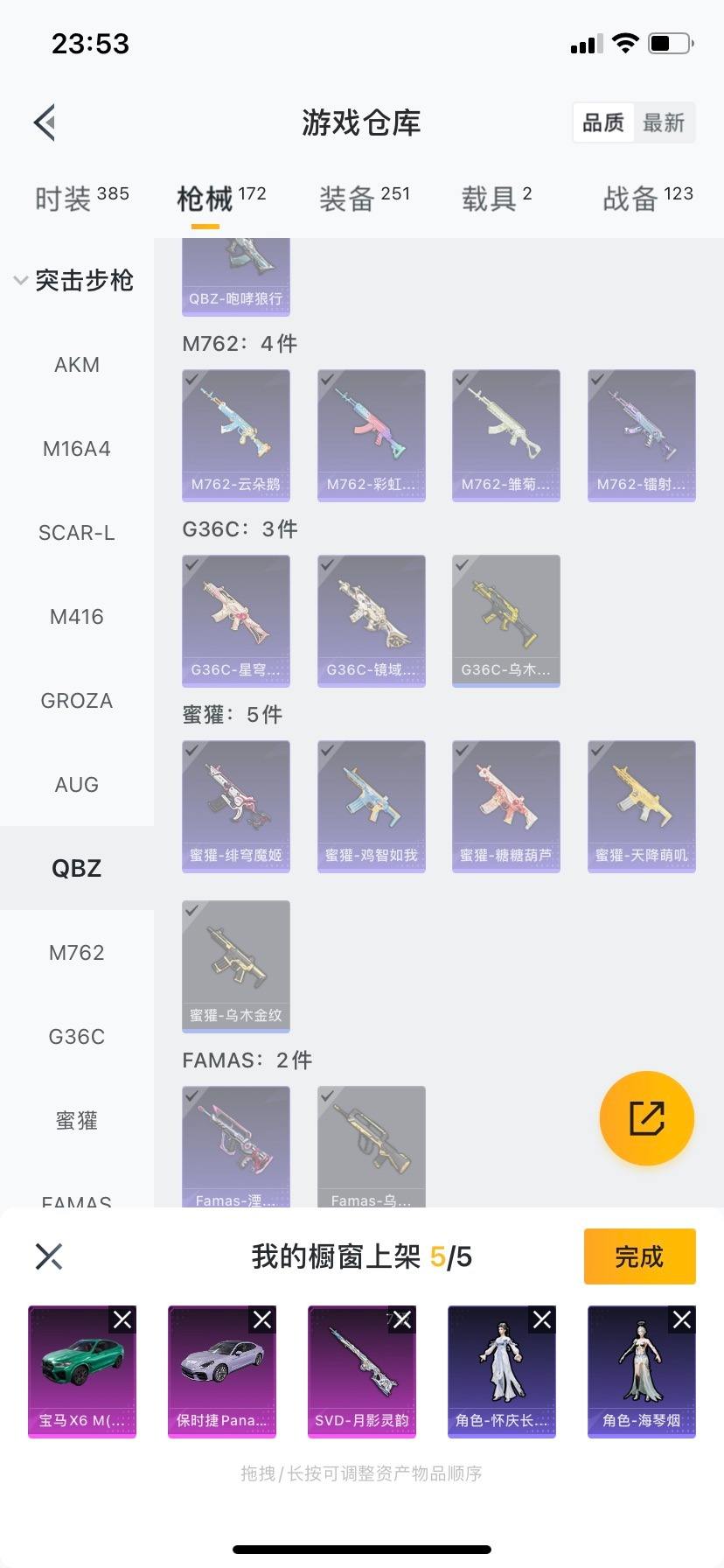Open the 装备 tab
This screenshot has width=724, height=1568.
(x=364, y=199)
